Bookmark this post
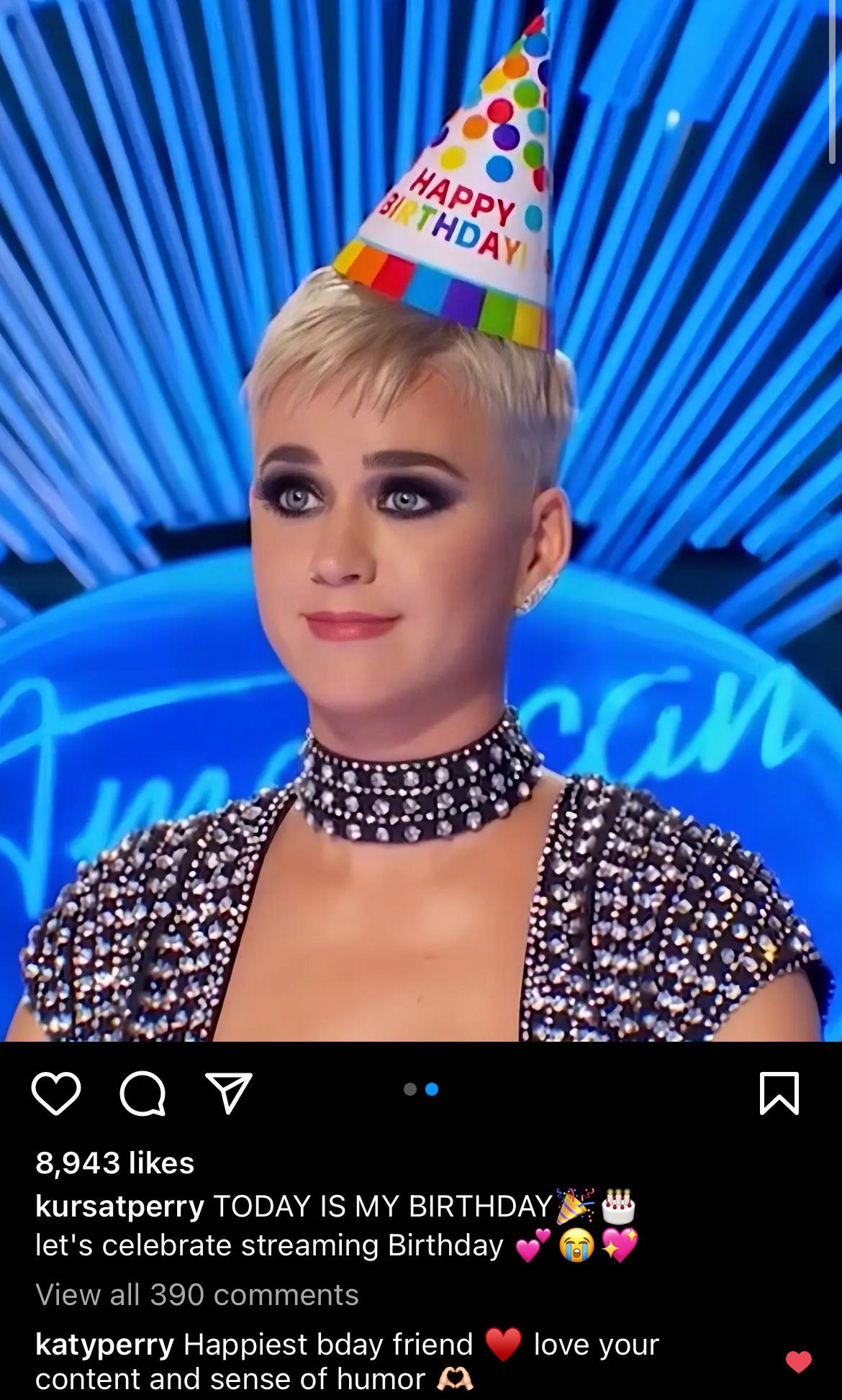842x1400 pixels. [779, 1093]
